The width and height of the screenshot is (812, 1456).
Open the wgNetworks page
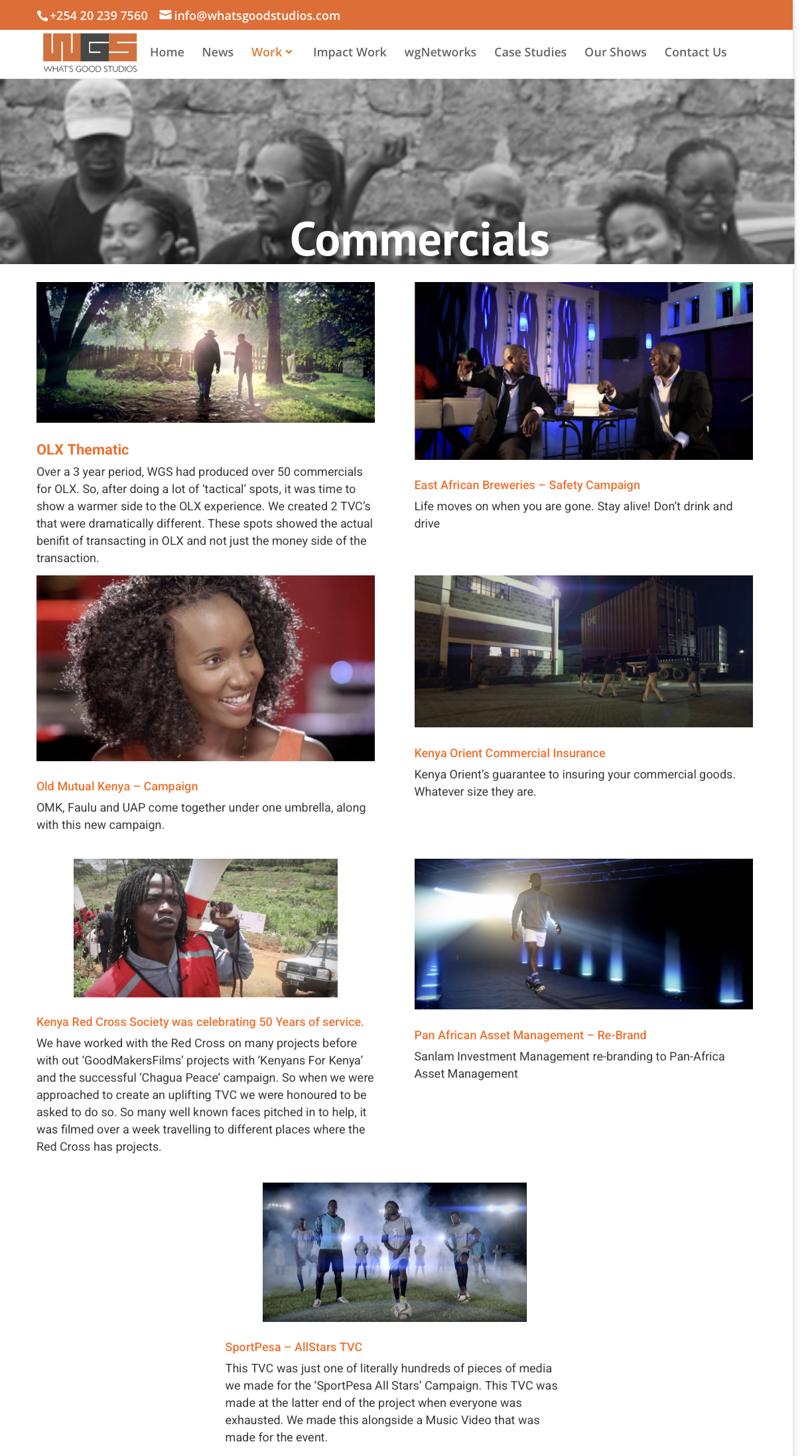click(x=440, y=52)
